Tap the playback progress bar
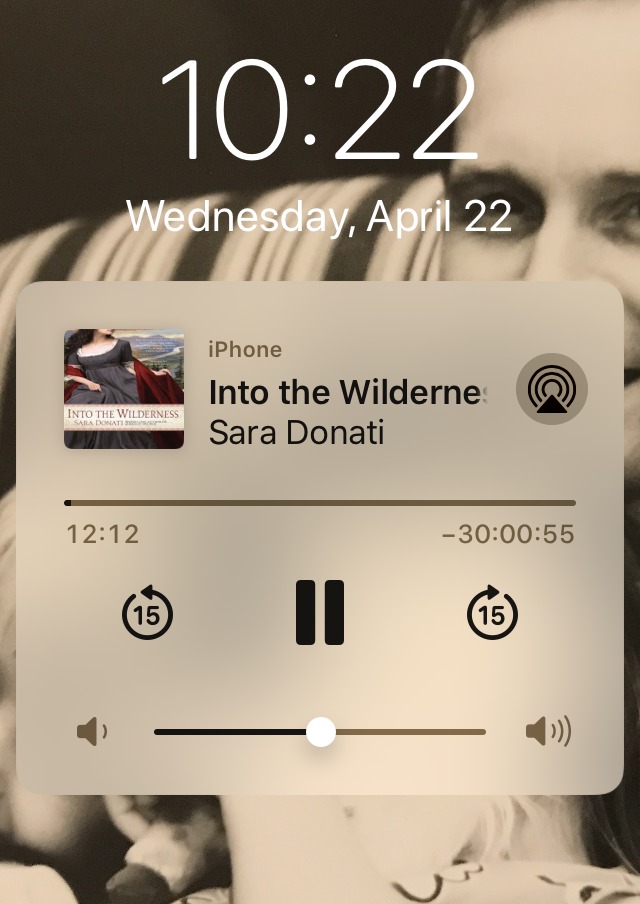640x904 pixels. (x=320, y=503)
